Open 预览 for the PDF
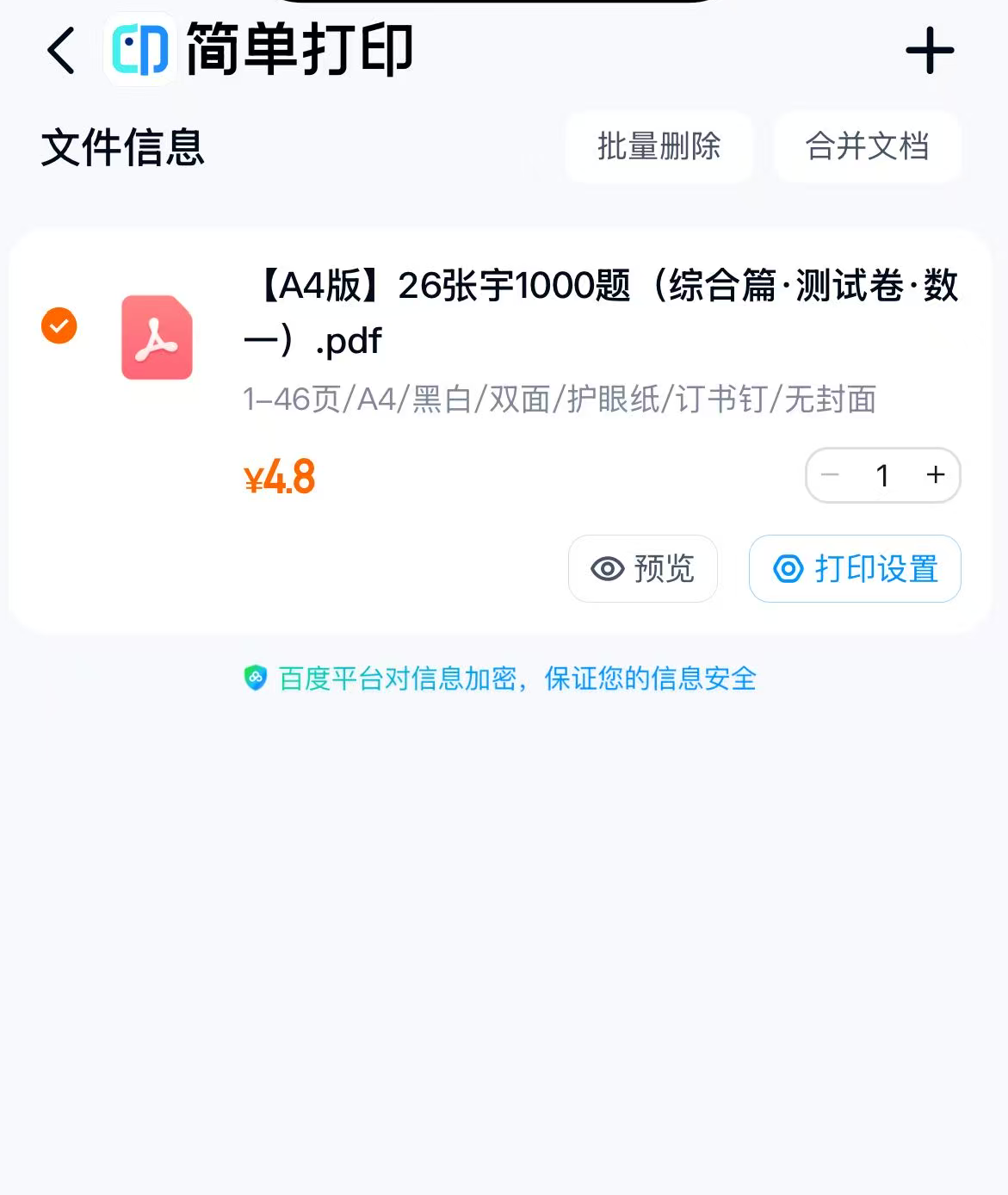1008x1195 pixels. [x=643, y=569]
